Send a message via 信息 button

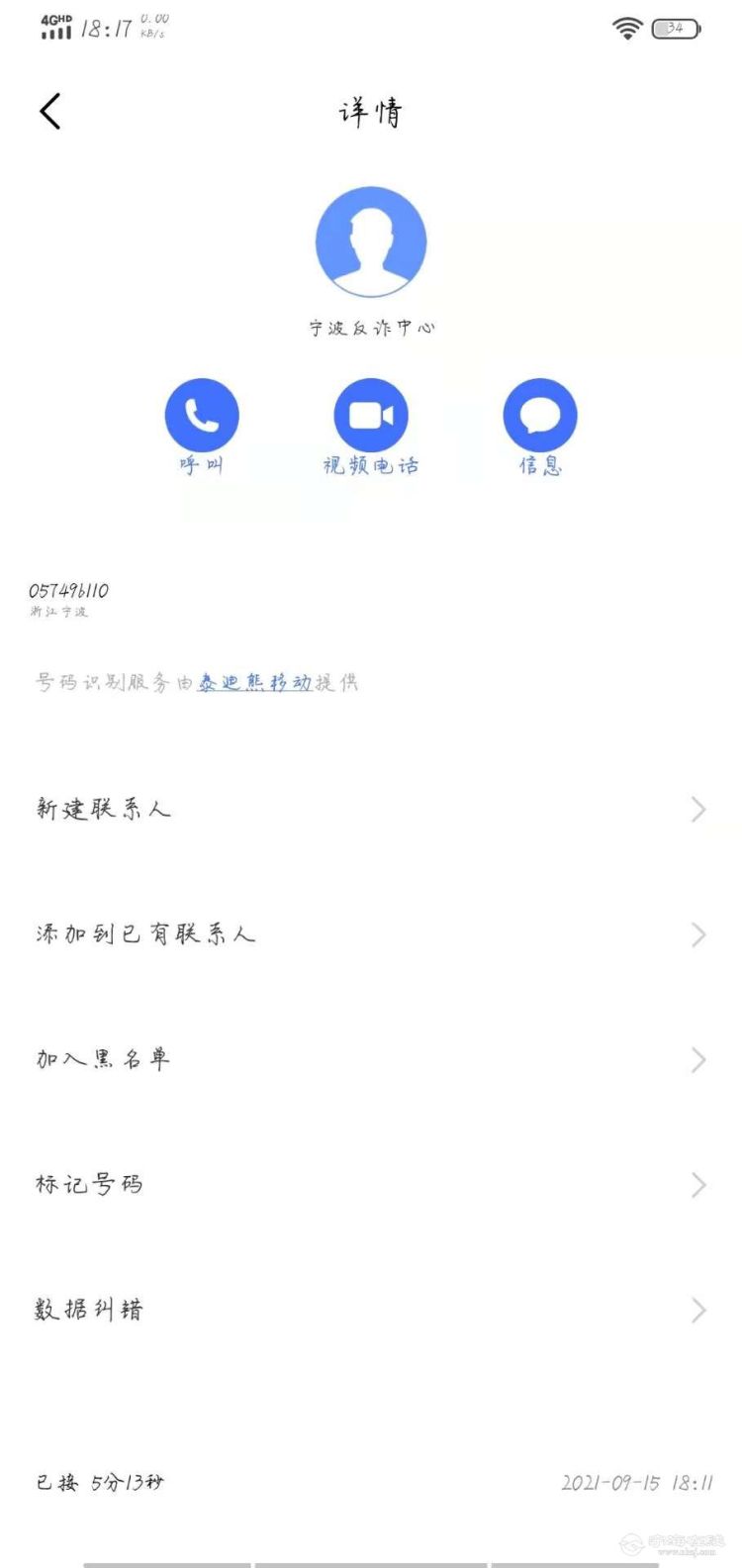coord(540,415)
